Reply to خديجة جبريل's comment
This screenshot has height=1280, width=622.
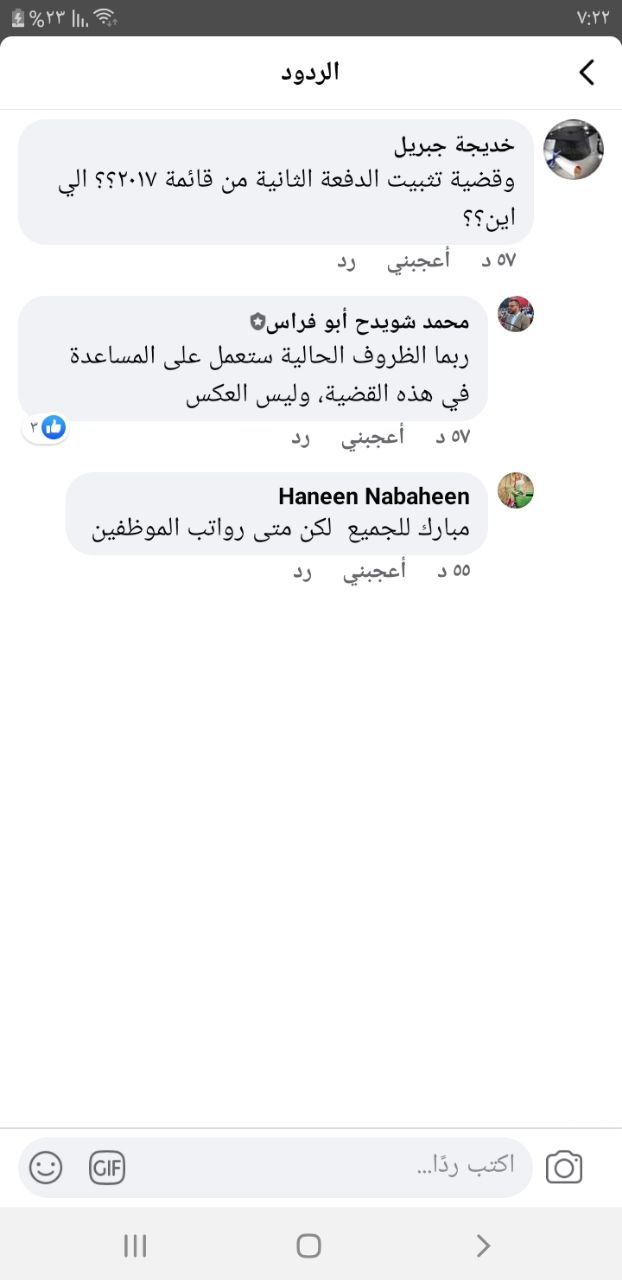point(347,261)
